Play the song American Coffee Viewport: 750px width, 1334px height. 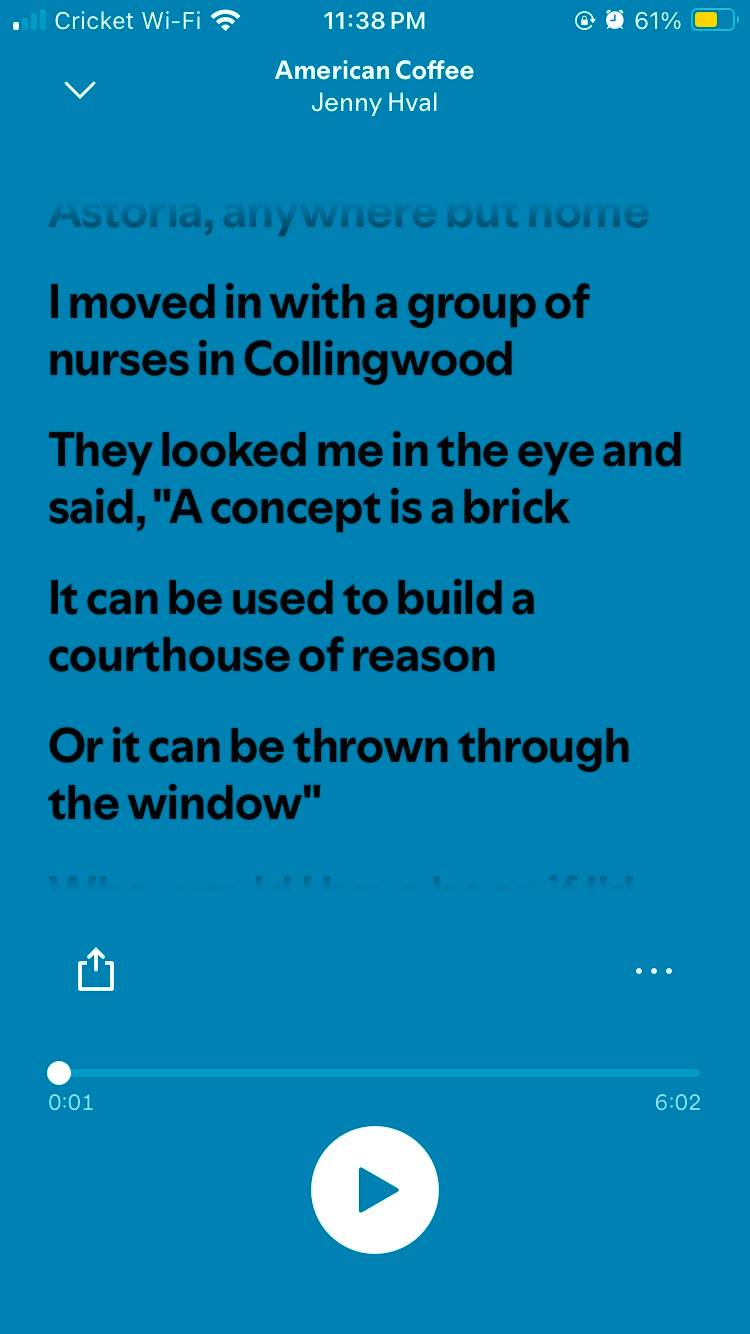pos(375,1190)
